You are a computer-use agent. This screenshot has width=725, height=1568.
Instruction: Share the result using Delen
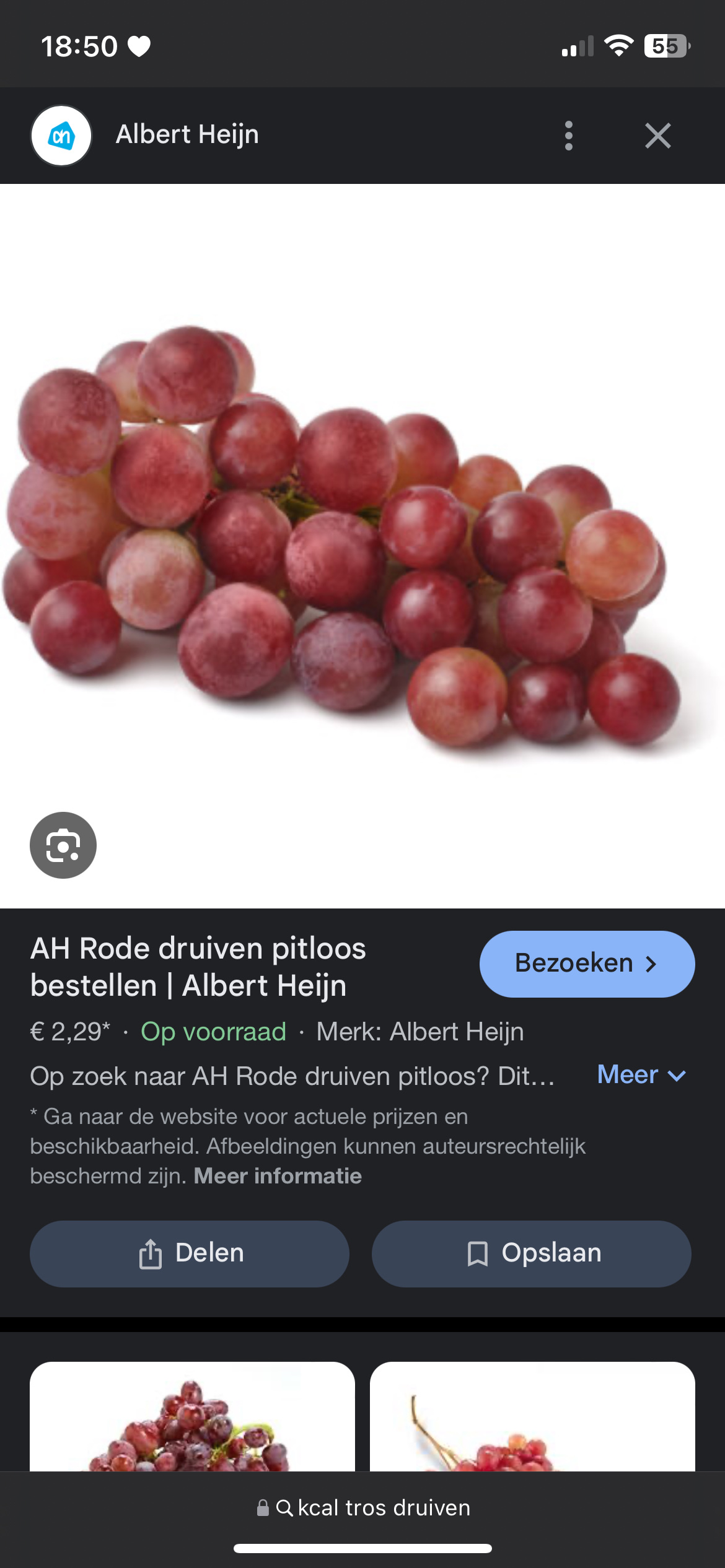click(190, 1252)
